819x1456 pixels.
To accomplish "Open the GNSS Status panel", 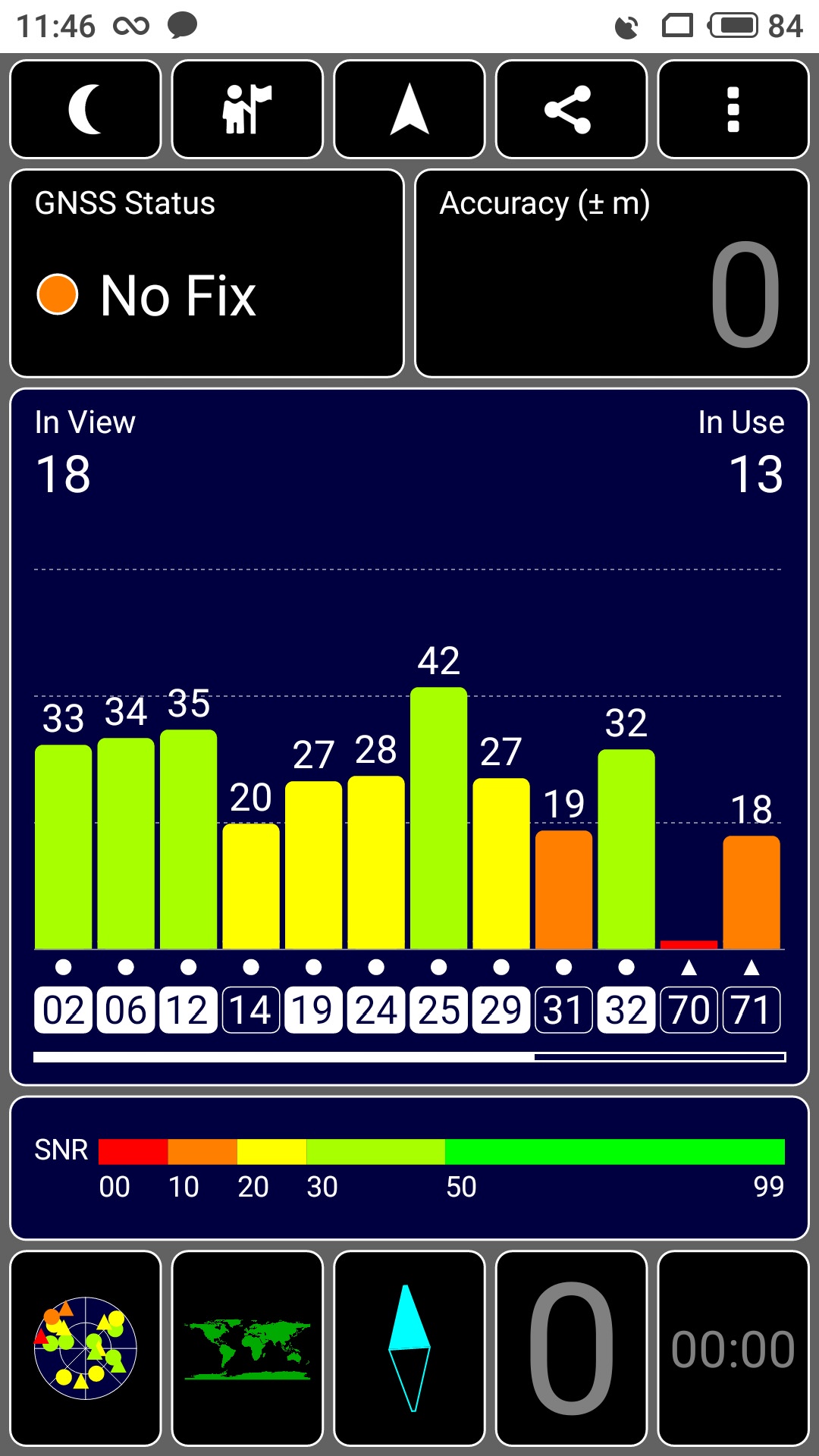I will coord(207,273).
